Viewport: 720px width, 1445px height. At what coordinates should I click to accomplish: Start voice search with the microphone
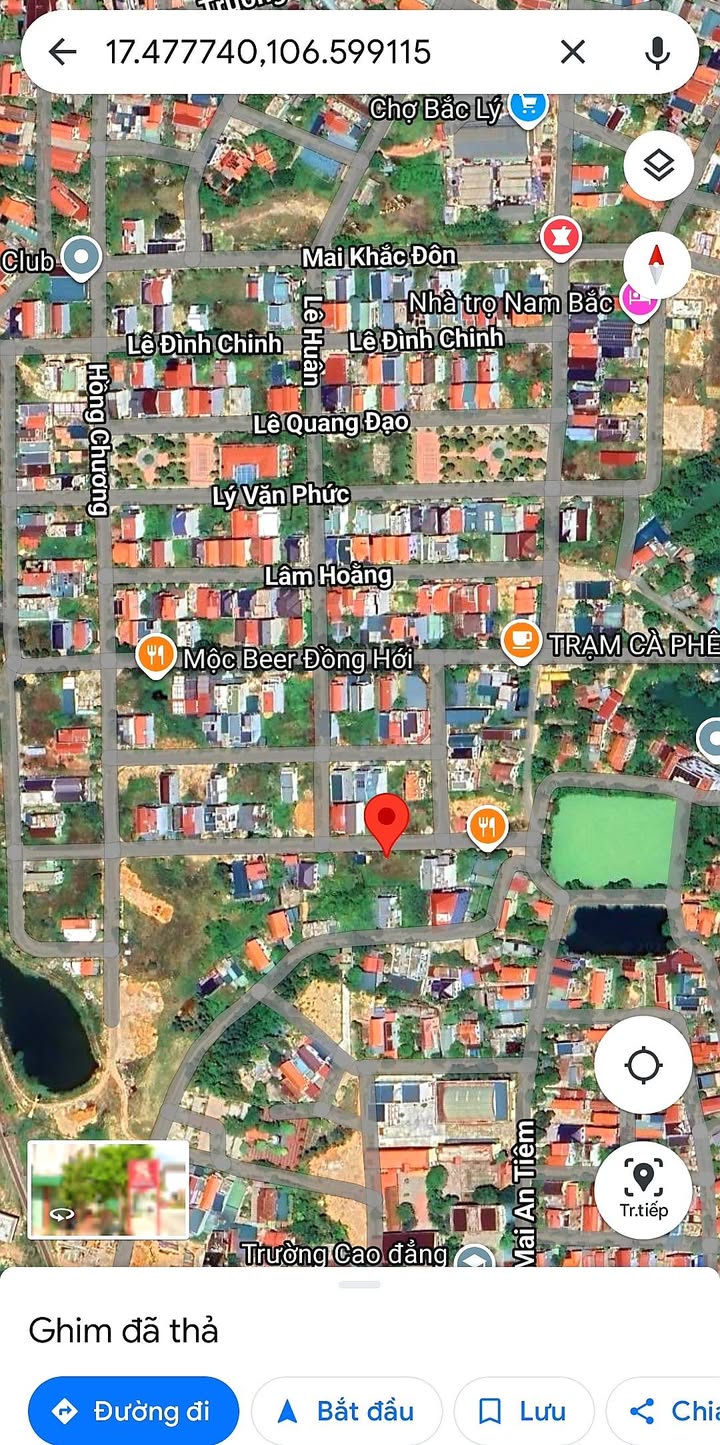pos(657,52)
